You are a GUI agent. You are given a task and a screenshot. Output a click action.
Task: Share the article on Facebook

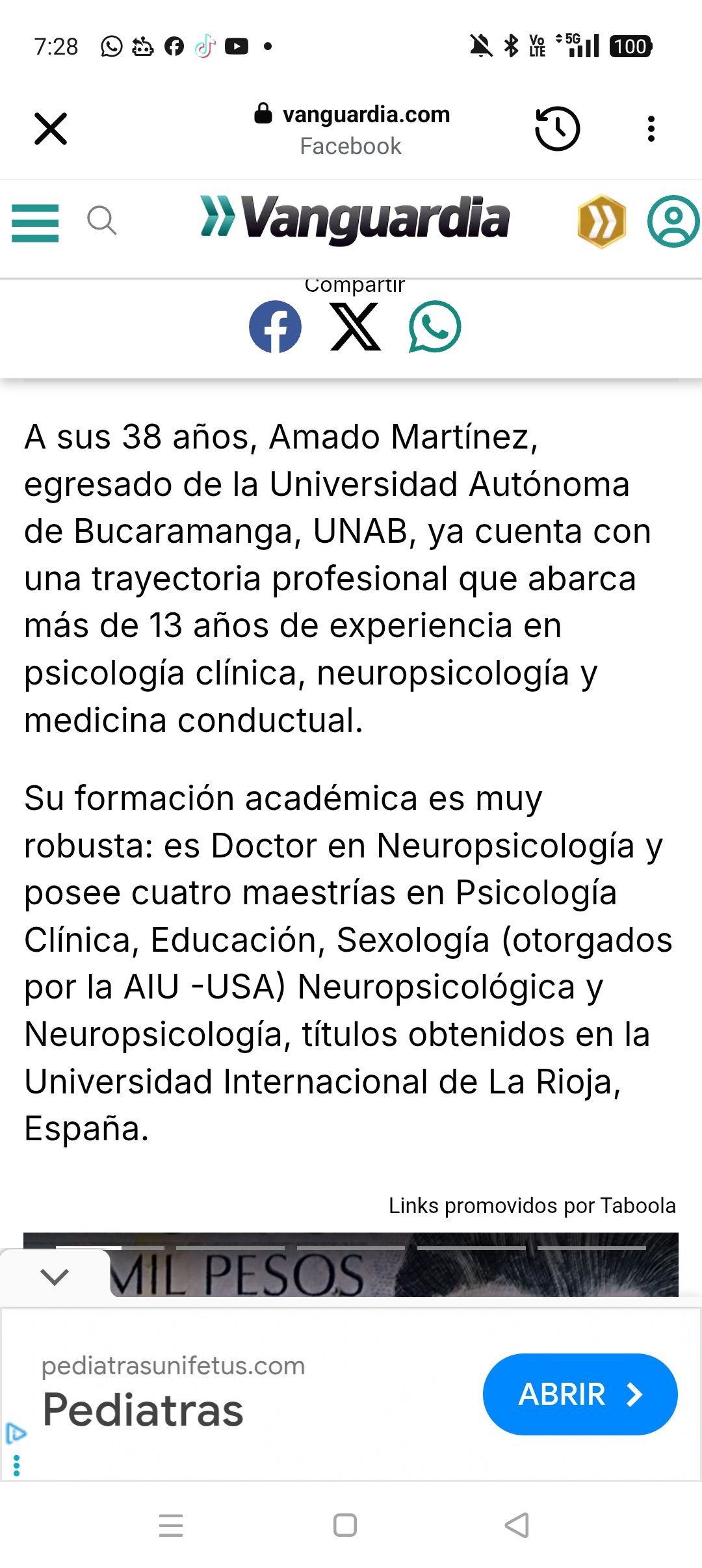(276, 326)
